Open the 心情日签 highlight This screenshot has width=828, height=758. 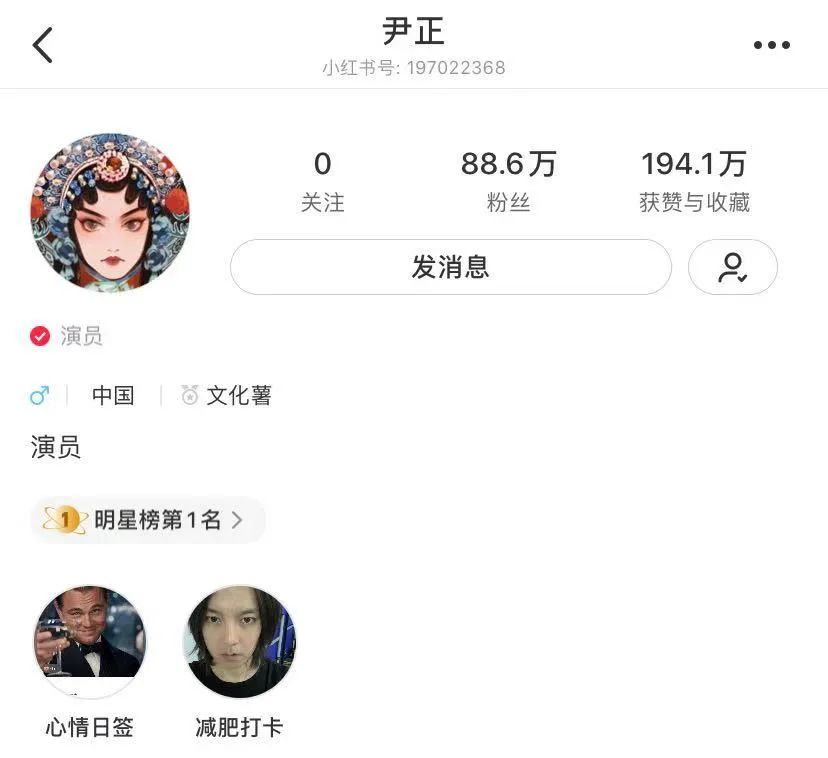click(90, 642)
